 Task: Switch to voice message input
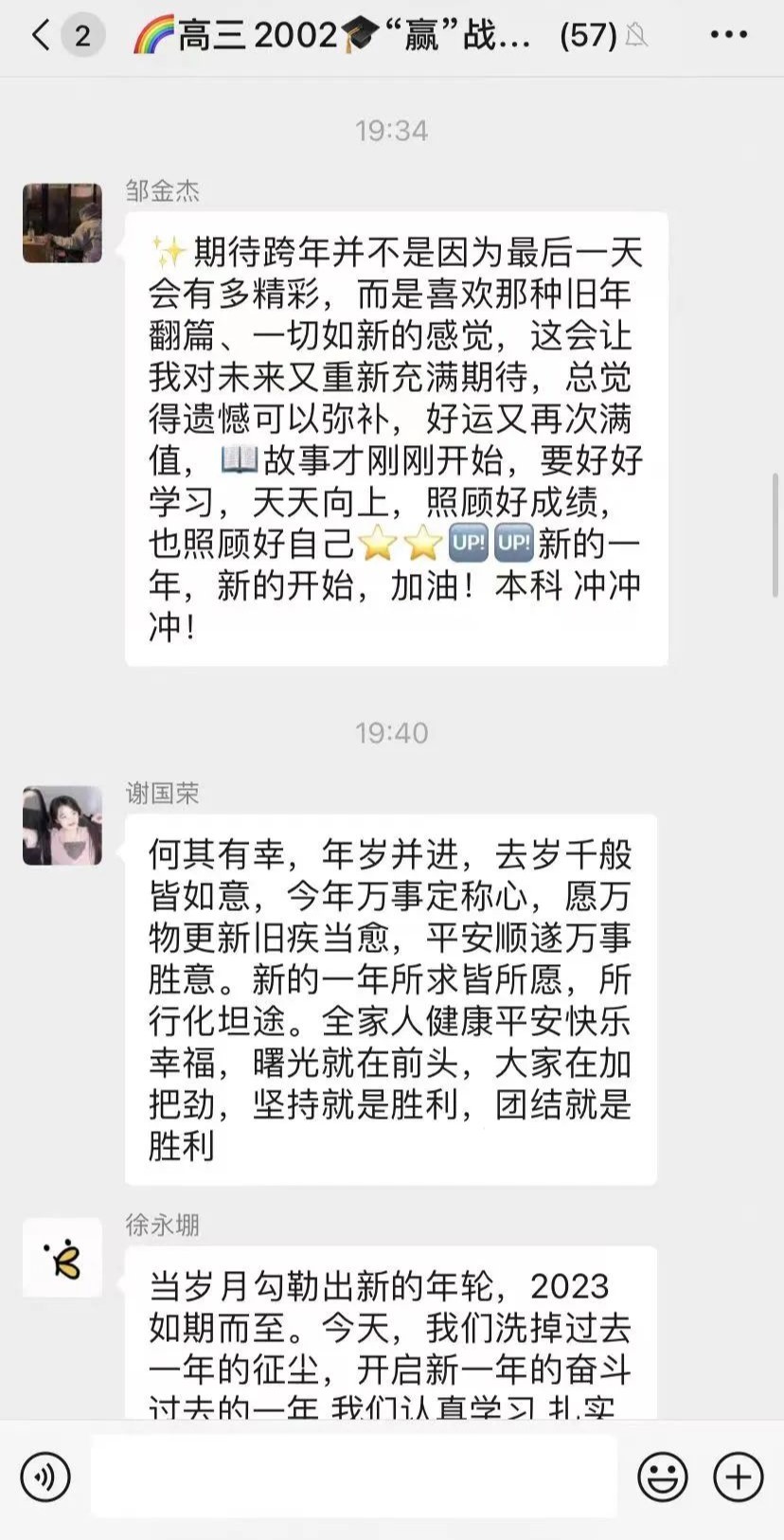click(45, 1477)
